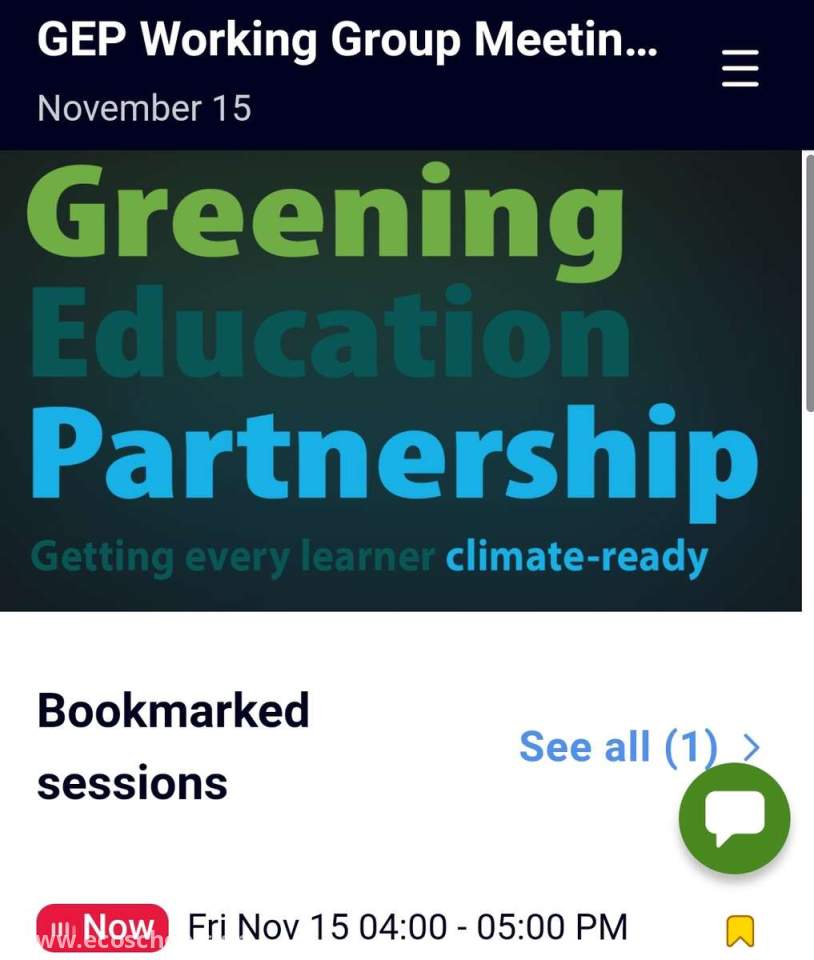Open the green chat bubble button
Screen dimensions: 814x960
[734, 818]
